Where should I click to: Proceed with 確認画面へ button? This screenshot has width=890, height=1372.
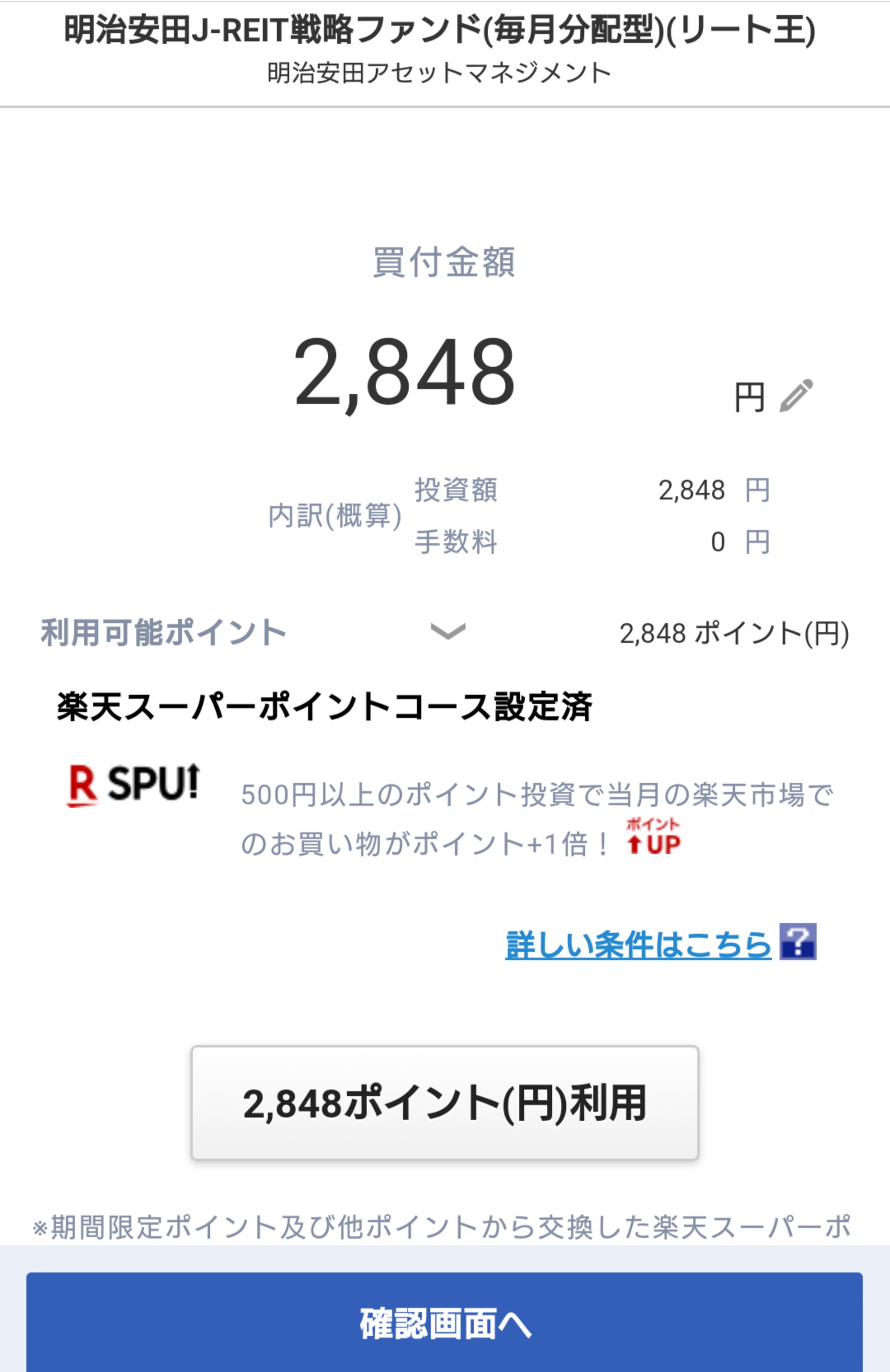[445, 1323]
